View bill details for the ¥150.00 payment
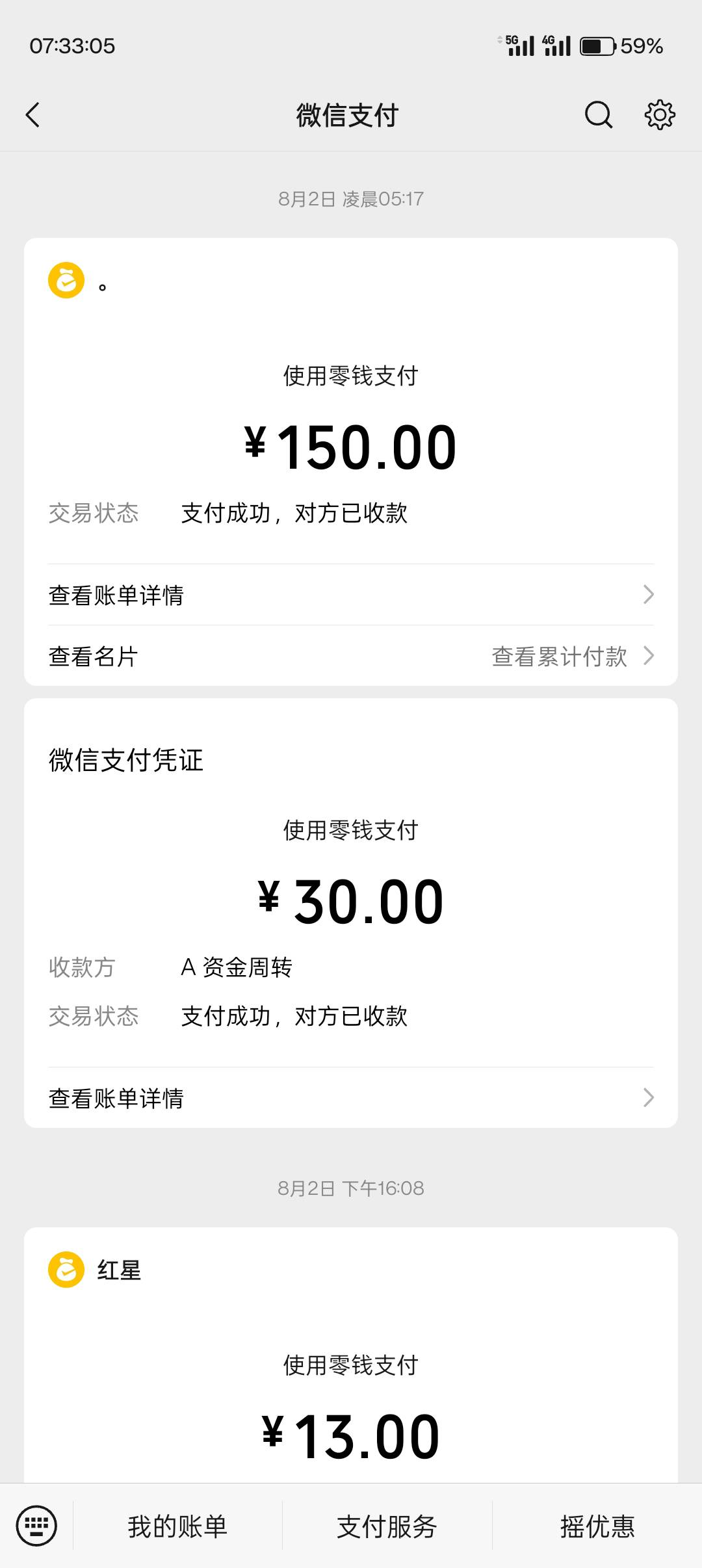The image size is (702, 1568). 351,595
